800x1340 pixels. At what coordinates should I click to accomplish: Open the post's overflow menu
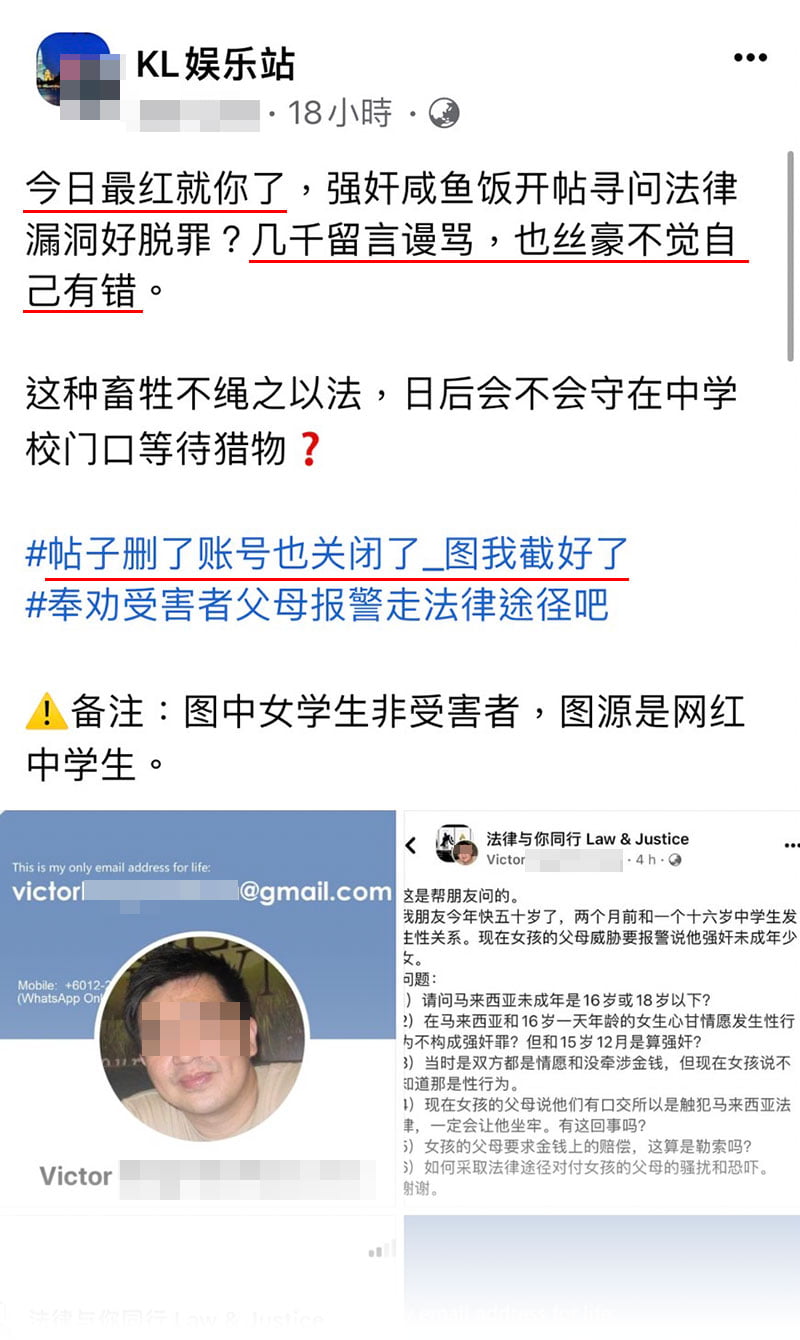tap(750, 58)
